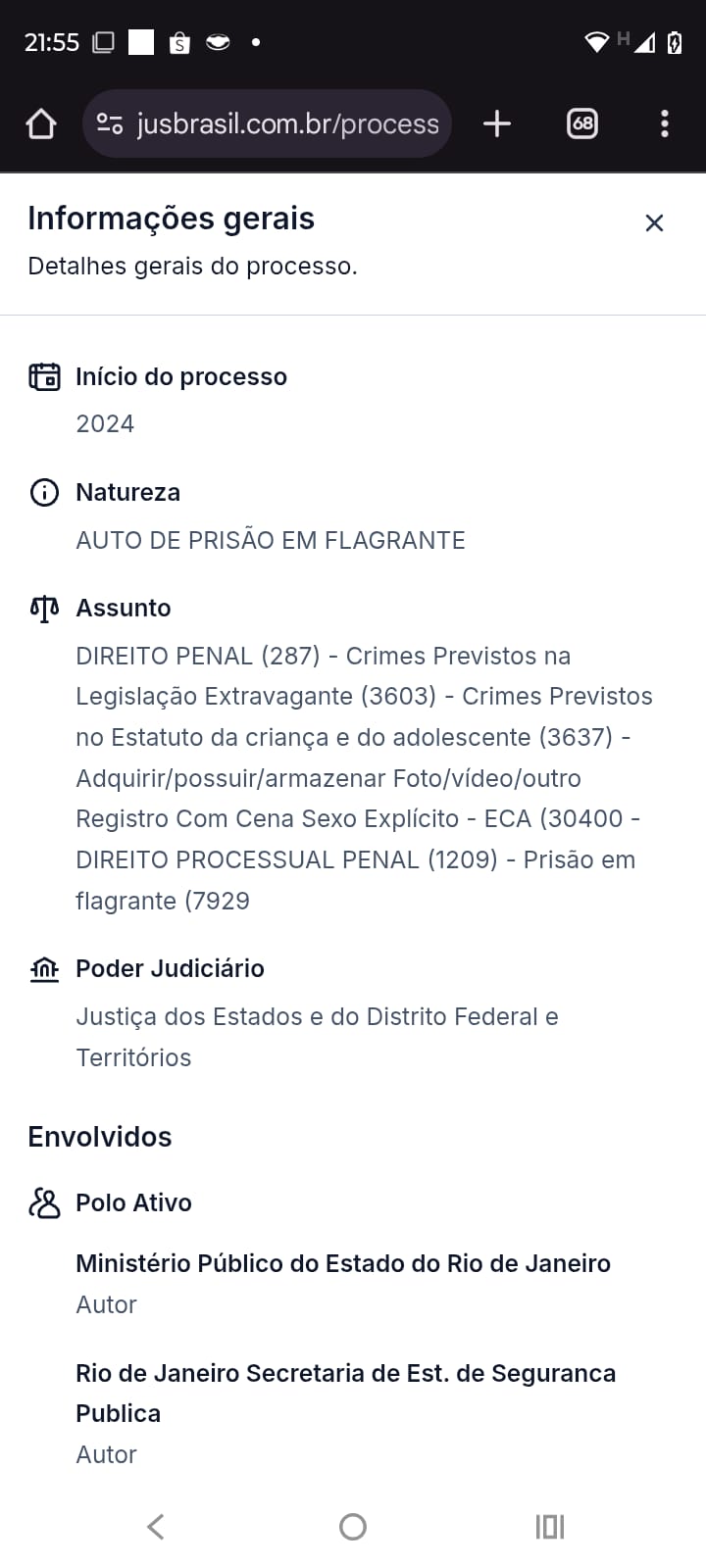The image size is (706, 1568).
Task: Open a new browser tab
Action: coord(497,124)
